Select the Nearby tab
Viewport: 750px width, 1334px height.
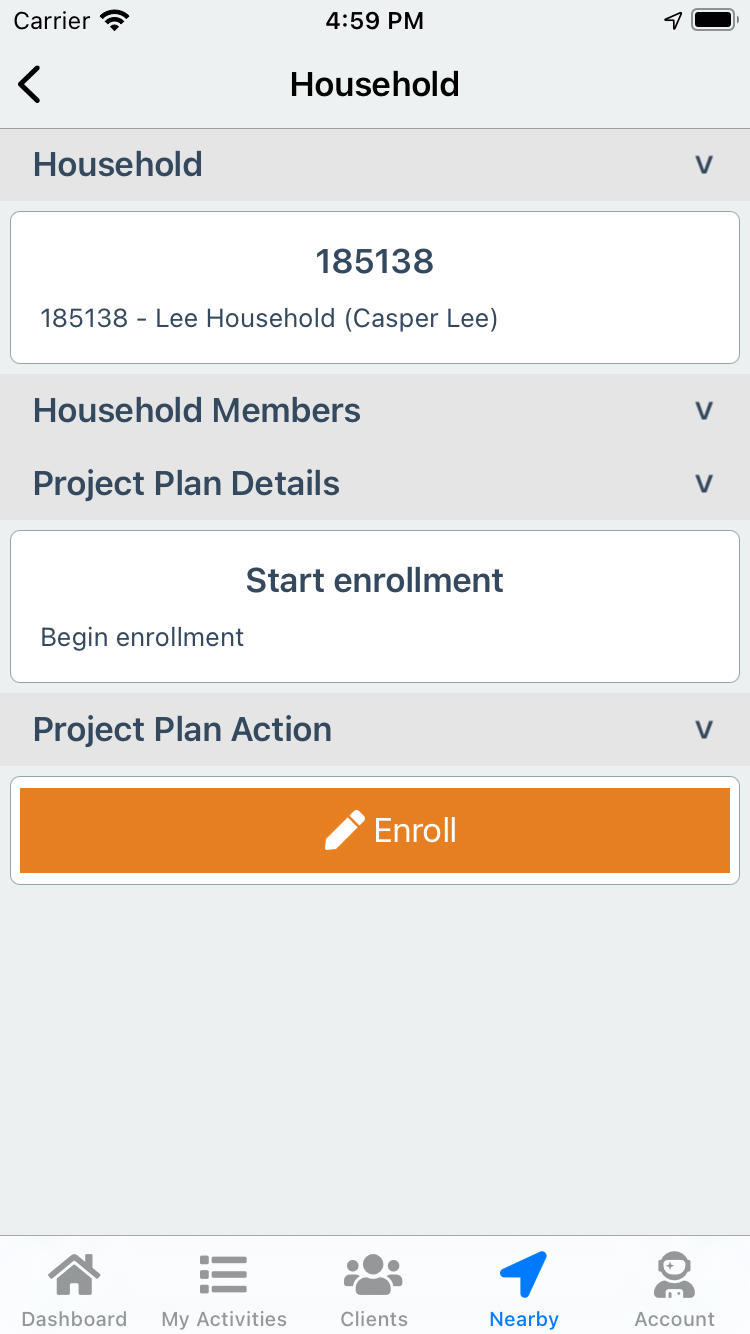(x=524, y=1289)
